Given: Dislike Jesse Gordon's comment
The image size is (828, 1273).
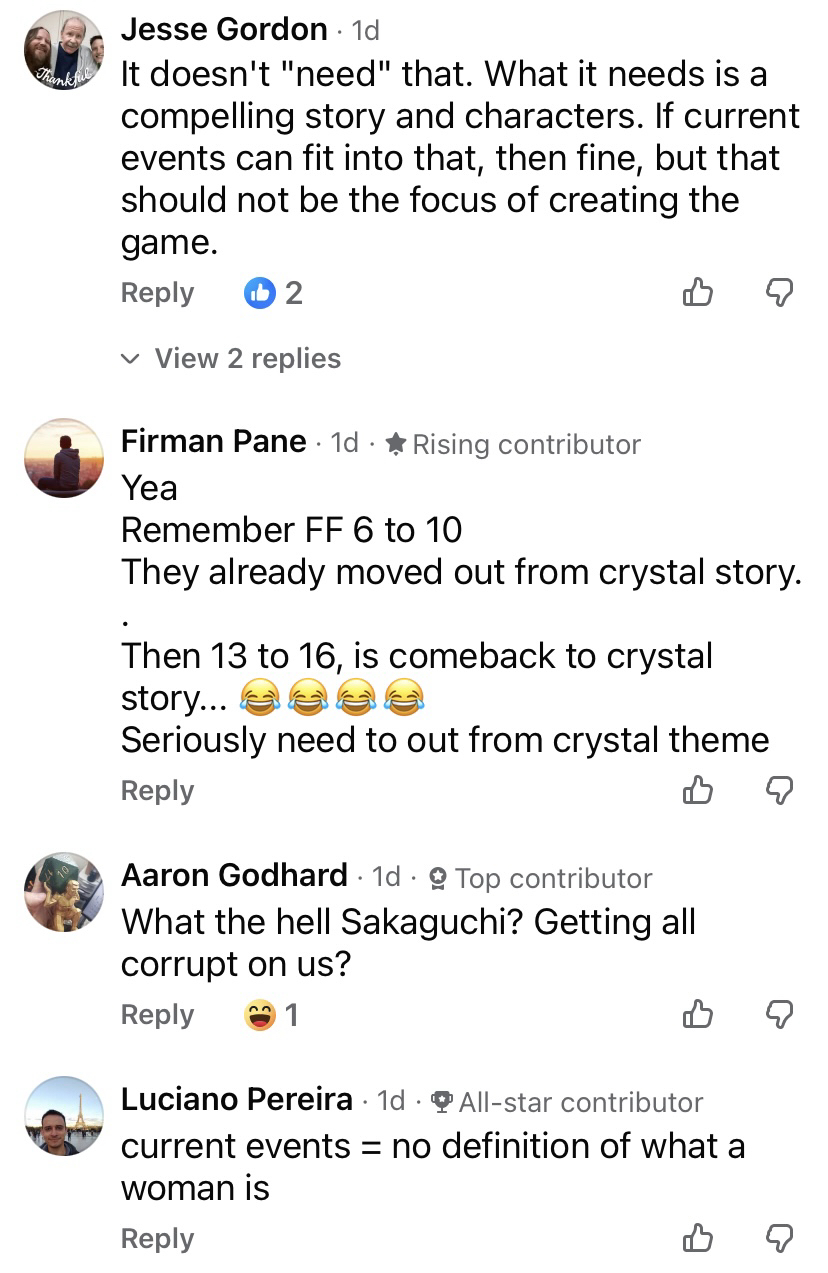Looking at the screenshot, I should (x=779, y=293).
